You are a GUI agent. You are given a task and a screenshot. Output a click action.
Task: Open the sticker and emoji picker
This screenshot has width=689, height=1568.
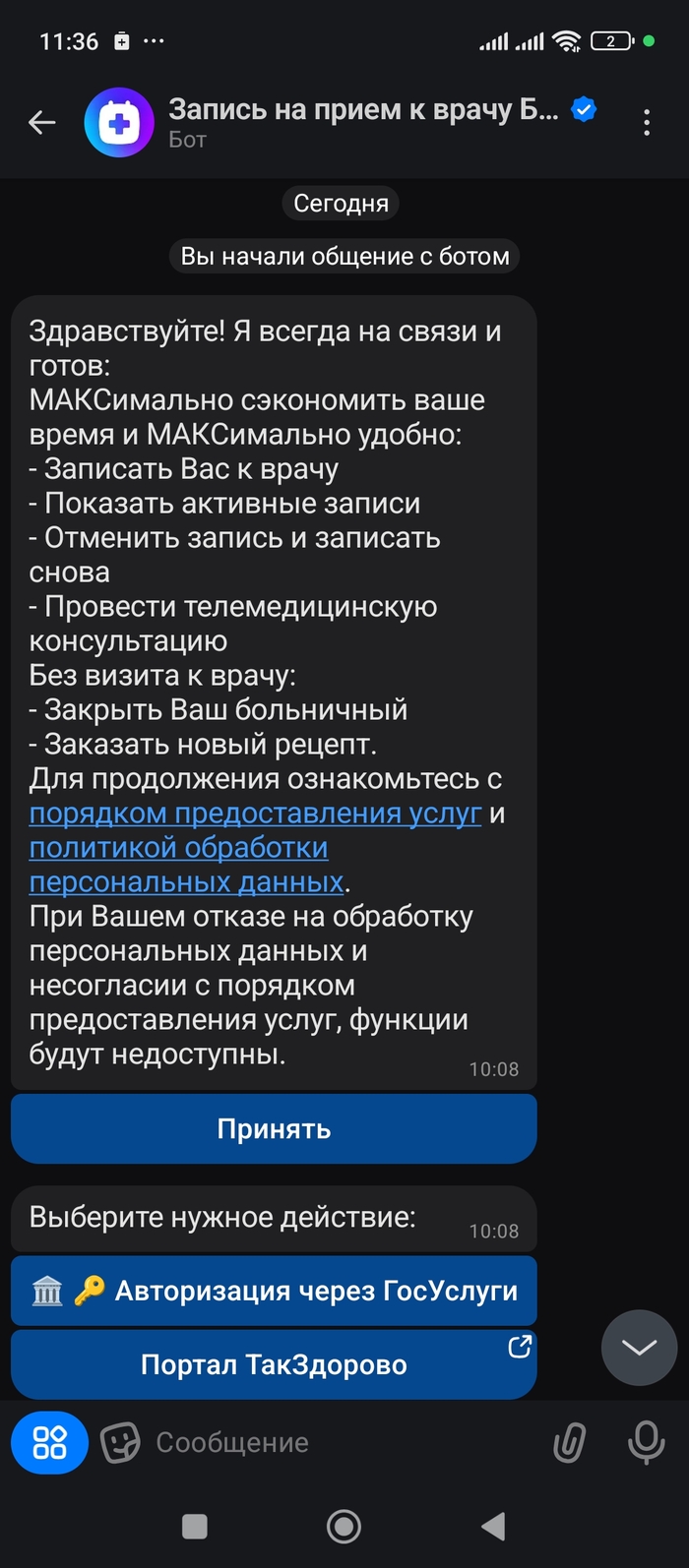(120, 1443)
